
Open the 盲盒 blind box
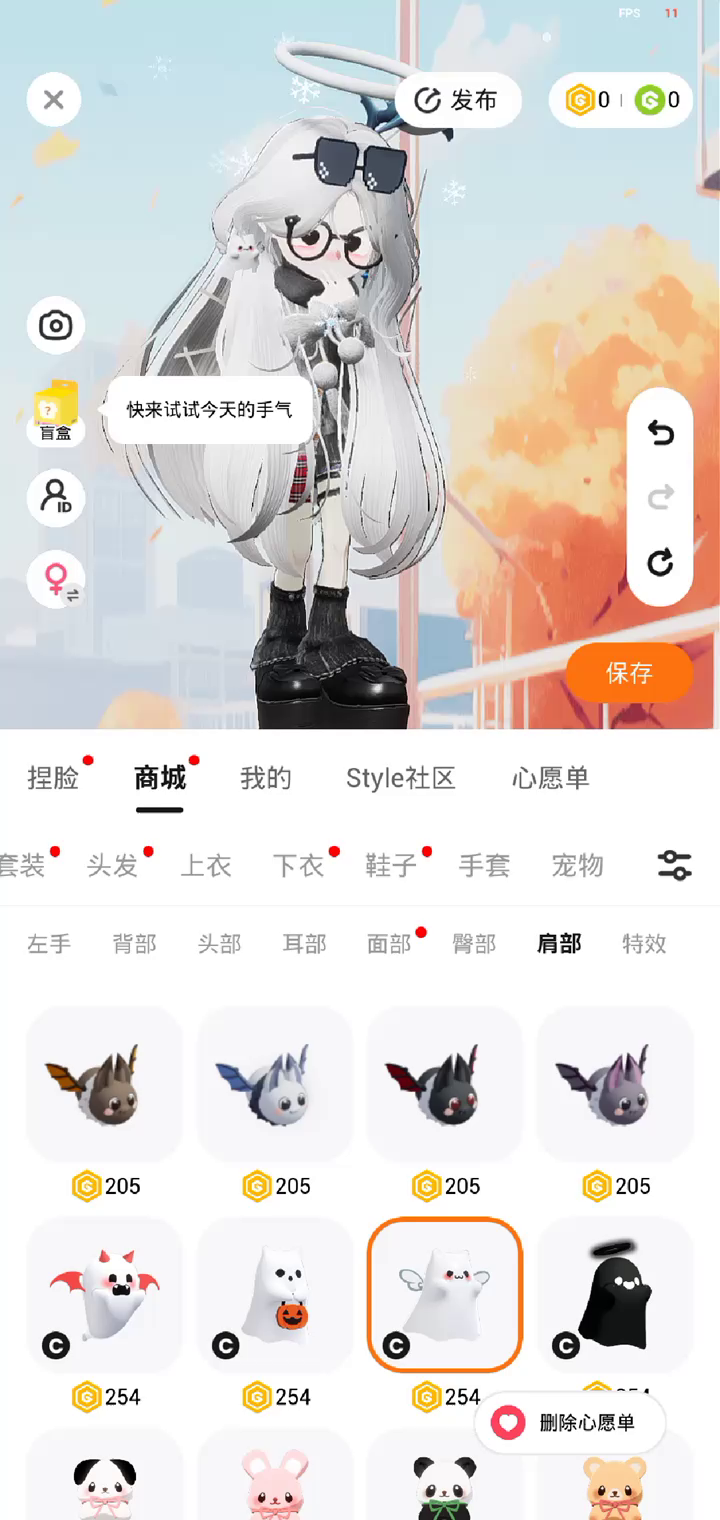56,412
